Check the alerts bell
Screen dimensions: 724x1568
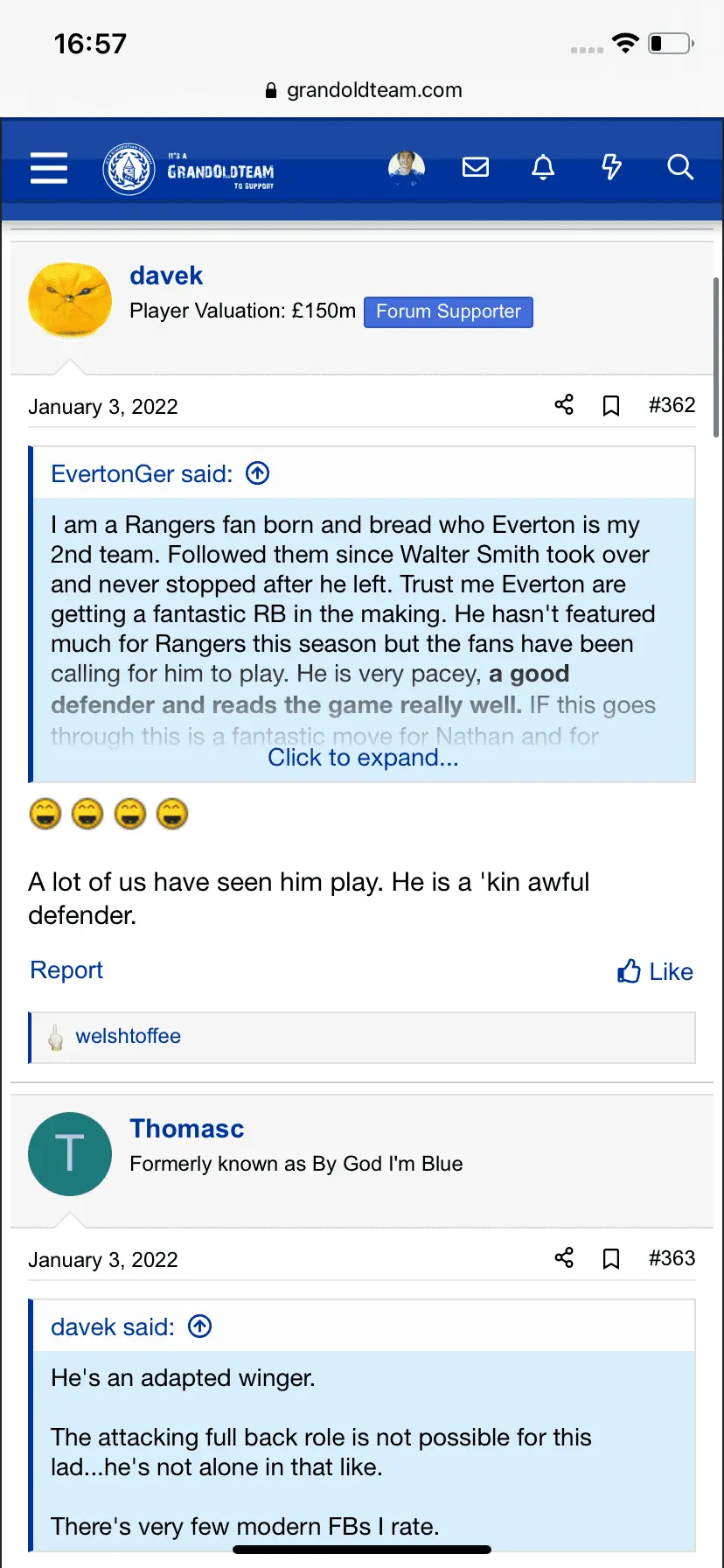(x=543, y=167)
